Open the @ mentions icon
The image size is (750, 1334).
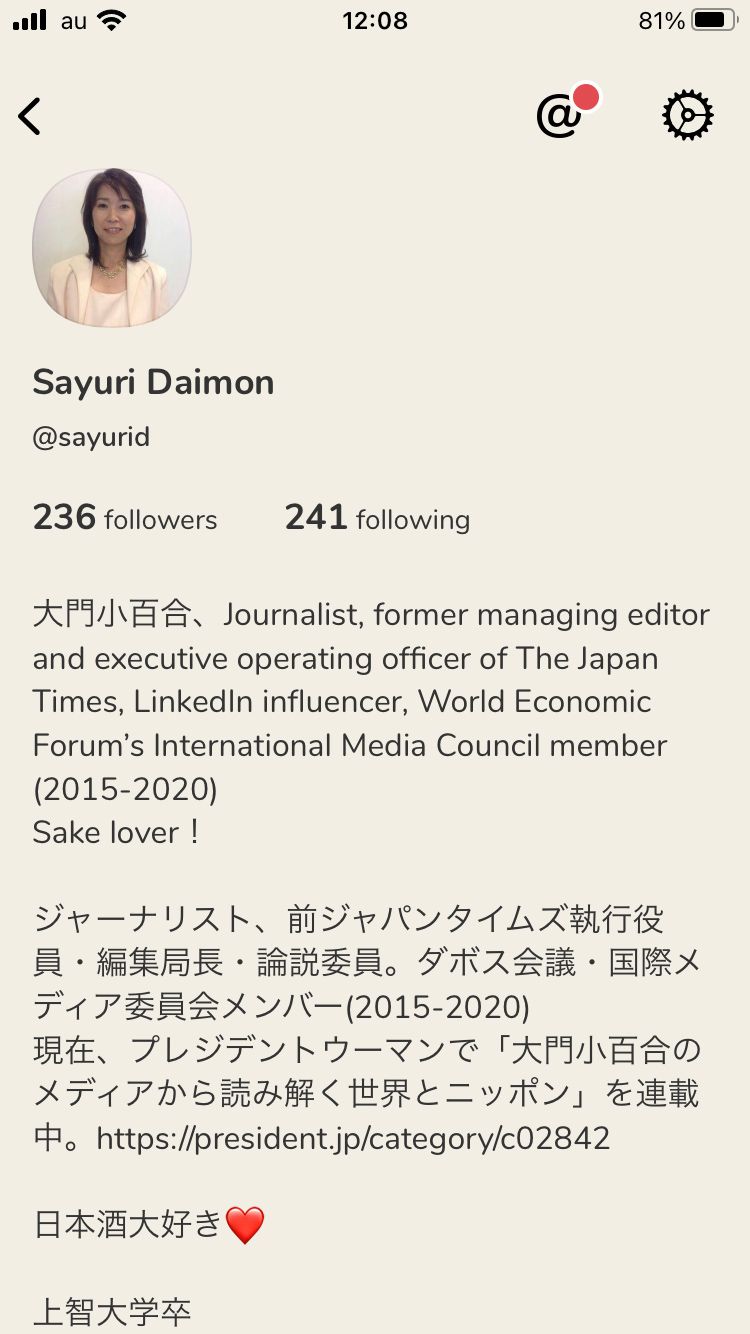pos(560,117)
